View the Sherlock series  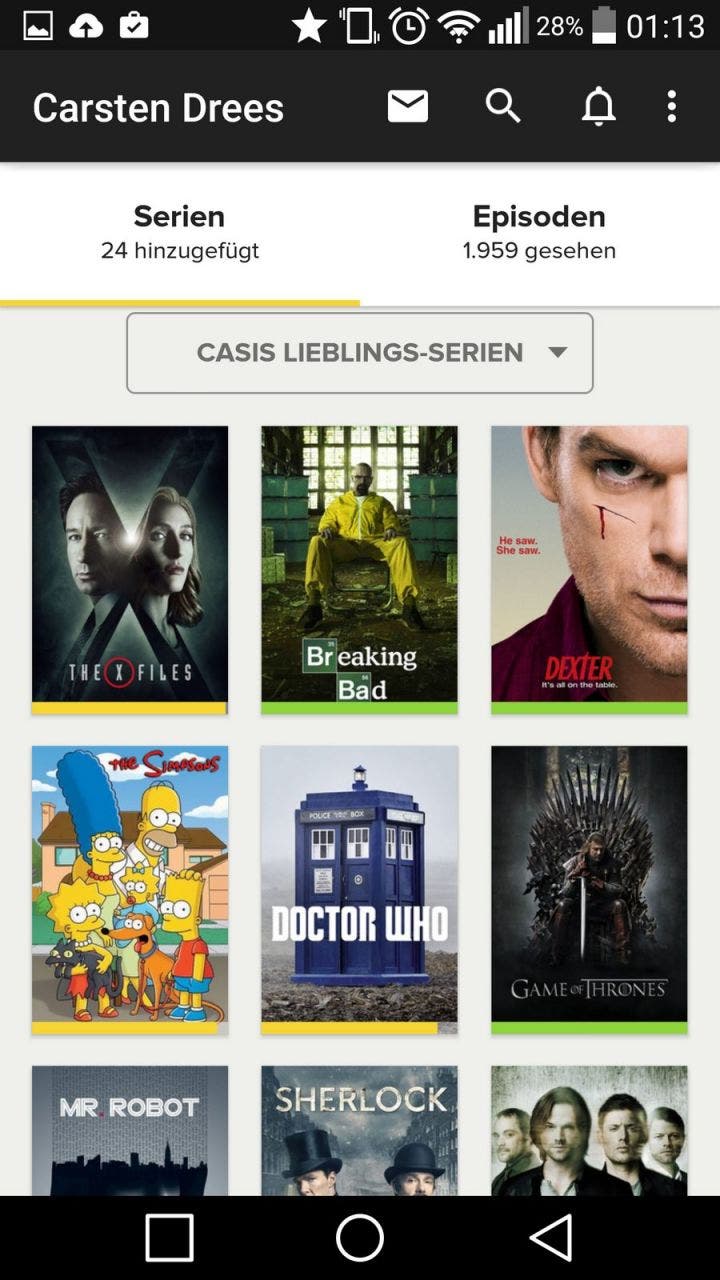point(359,1130)
